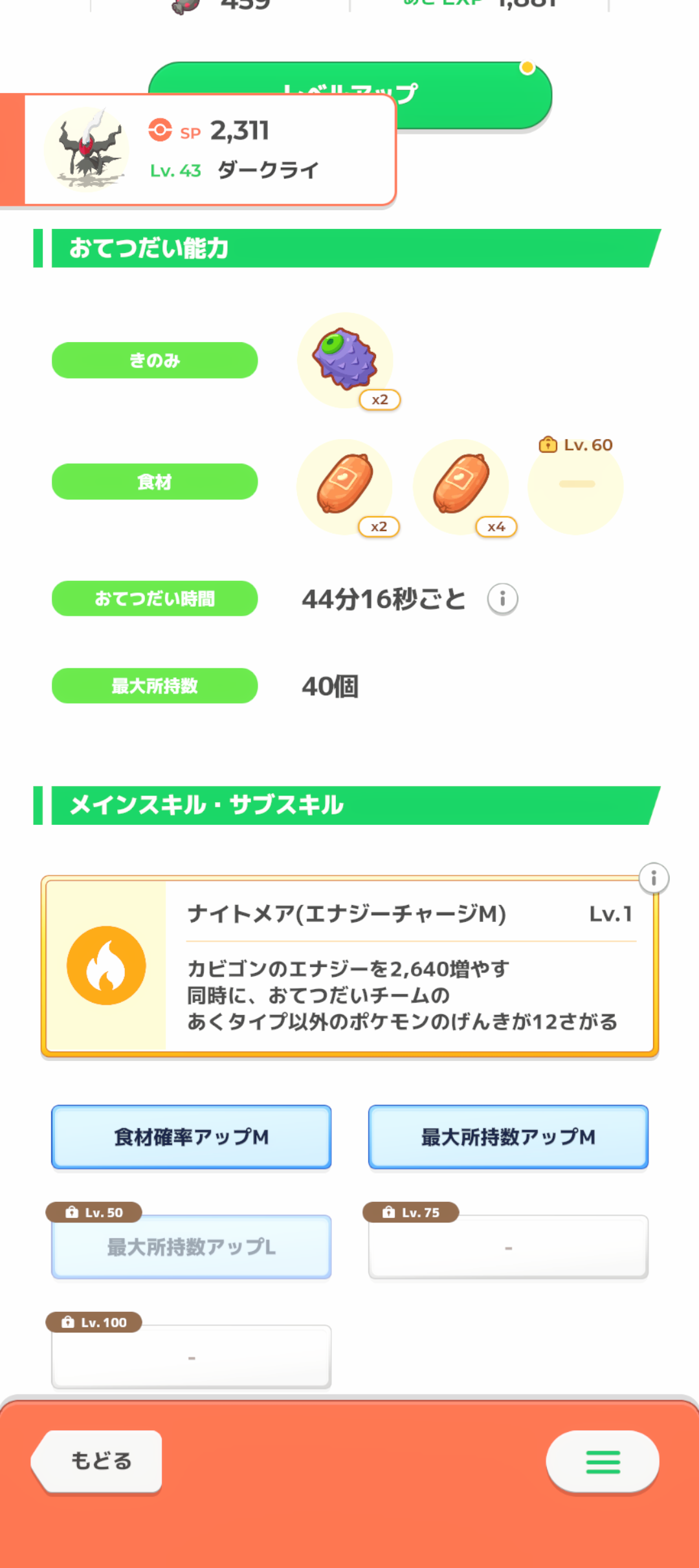Viewport: 699px width, 1568px height.
Task: View the locked 最大所持数アップL sub skill
Action: tap(192, 1247)
